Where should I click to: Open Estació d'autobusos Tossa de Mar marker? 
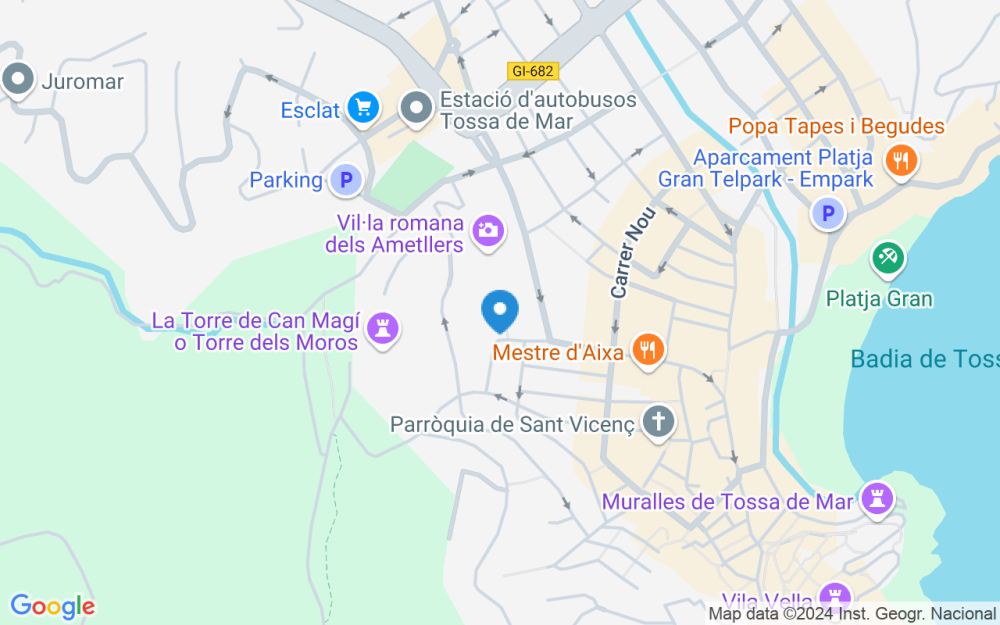tap(416, 109)
